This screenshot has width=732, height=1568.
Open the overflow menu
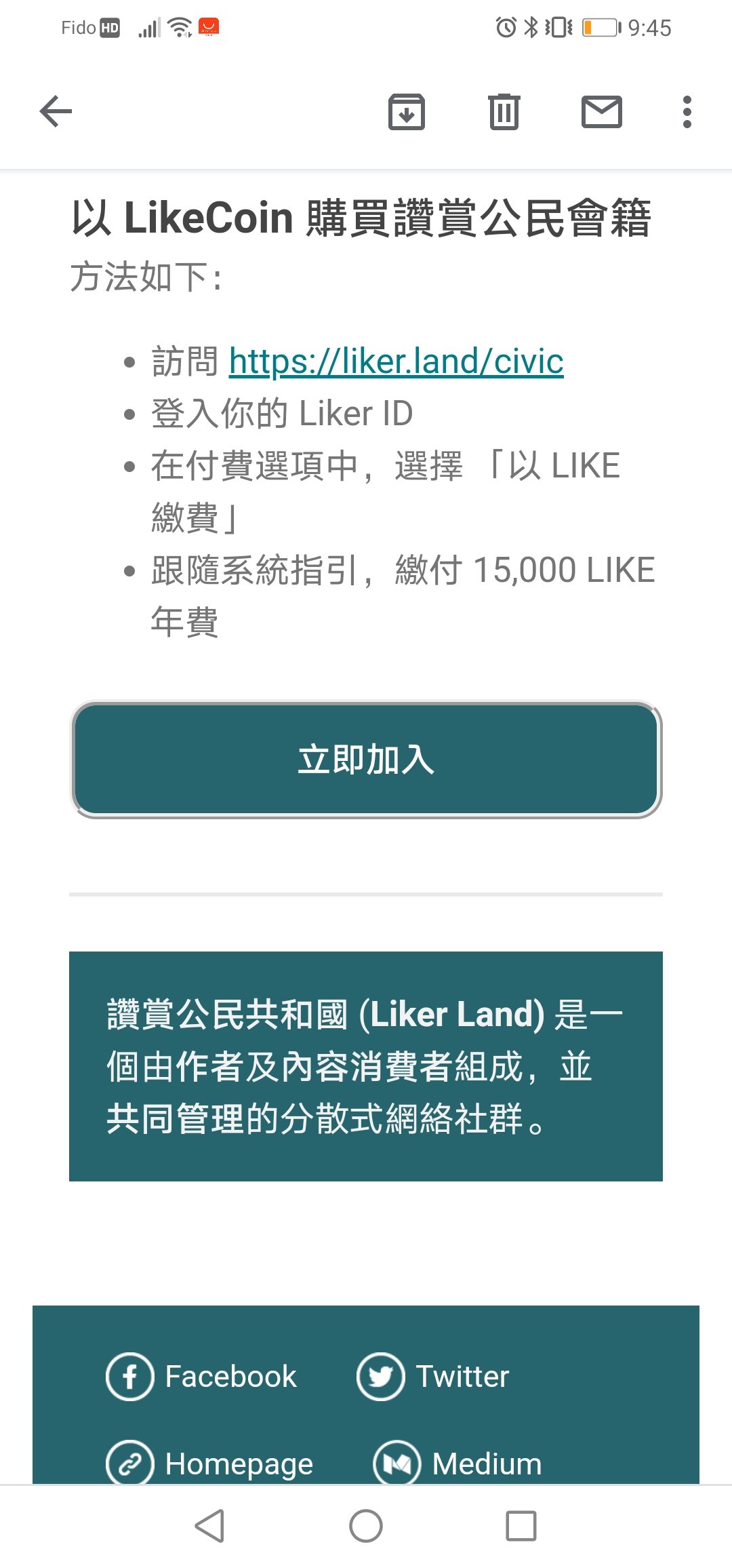pyautogui.click(x=687, y=112)
